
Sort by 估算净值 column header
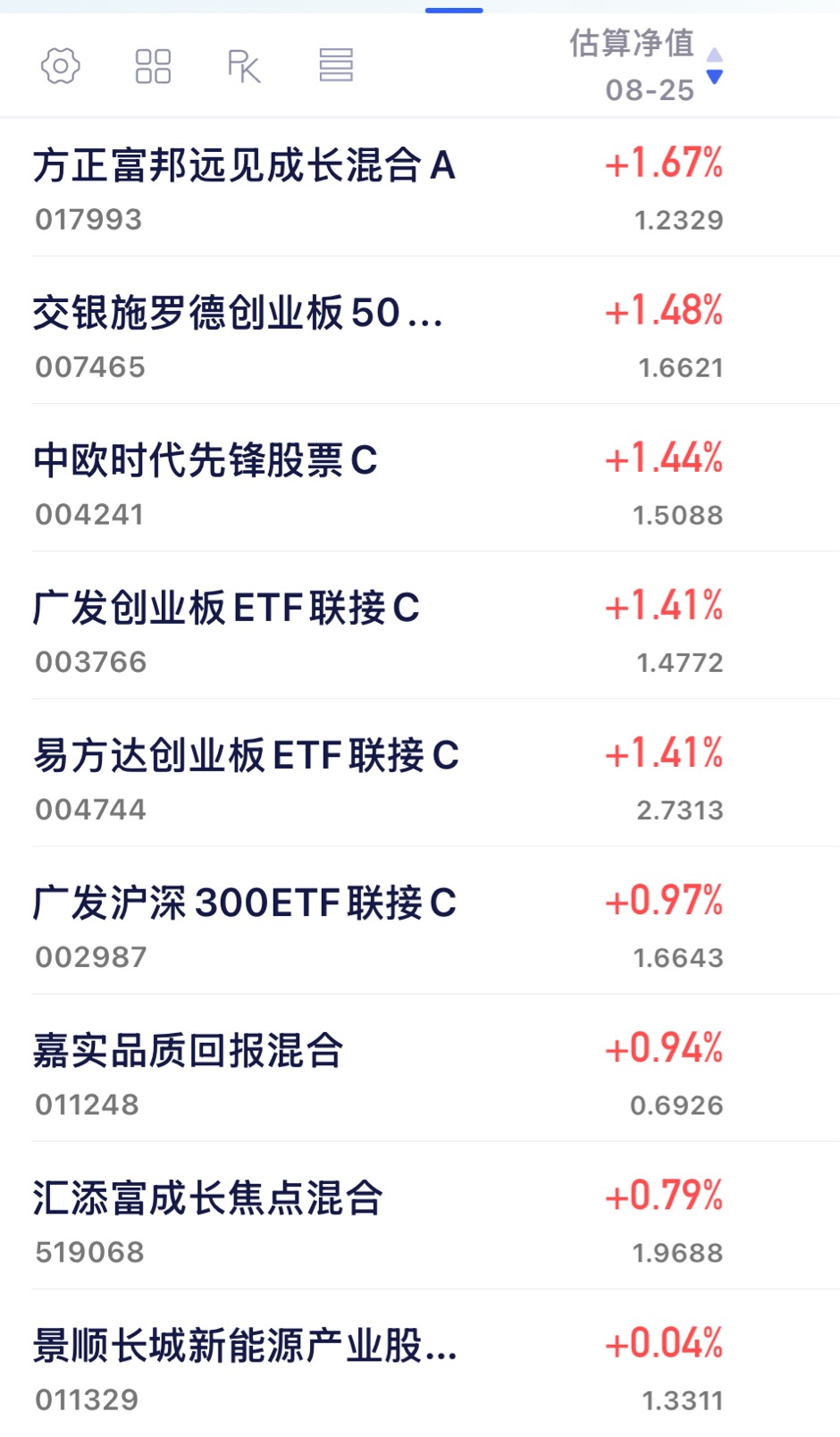click(x=647, y=65)
